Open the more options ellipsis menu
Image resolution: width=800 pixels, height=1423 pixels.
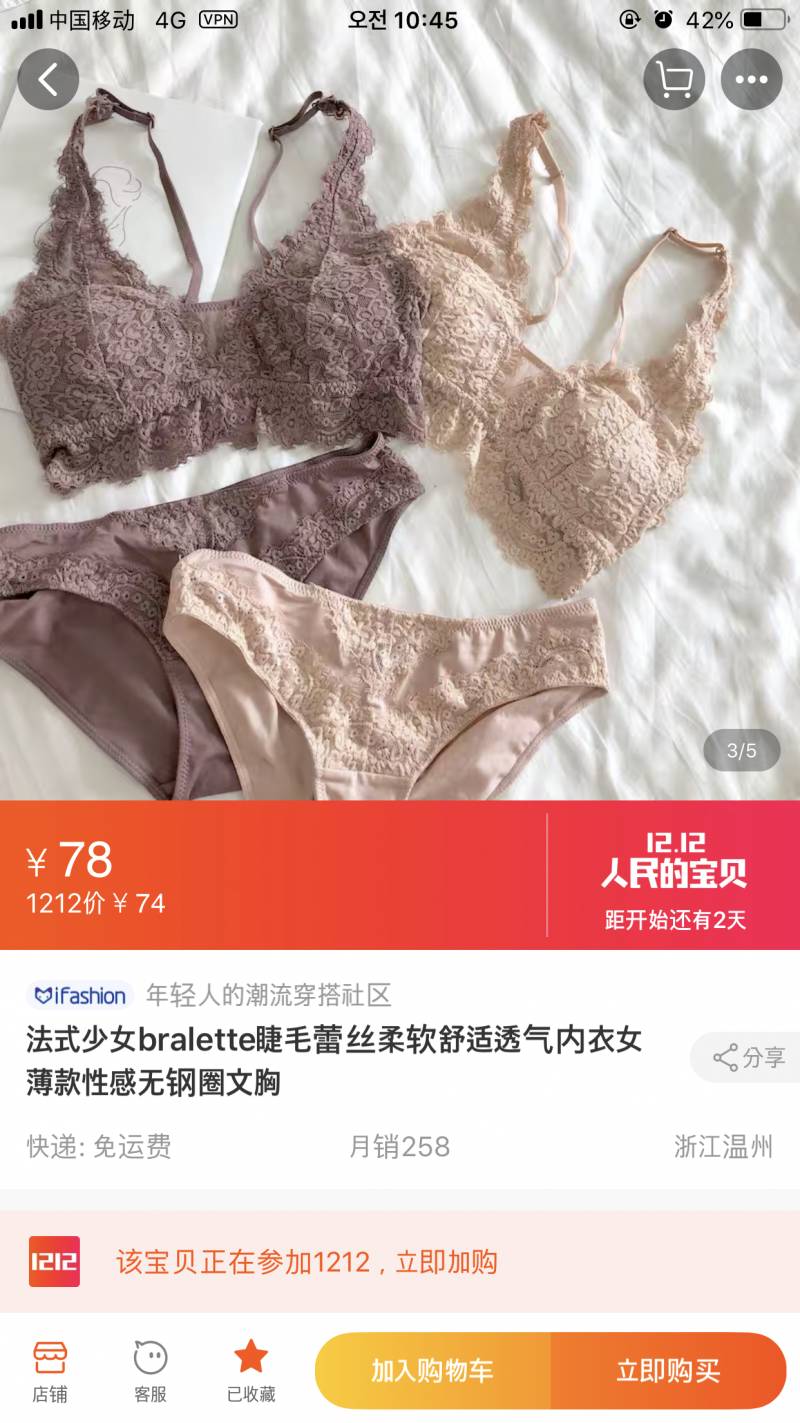750,80
